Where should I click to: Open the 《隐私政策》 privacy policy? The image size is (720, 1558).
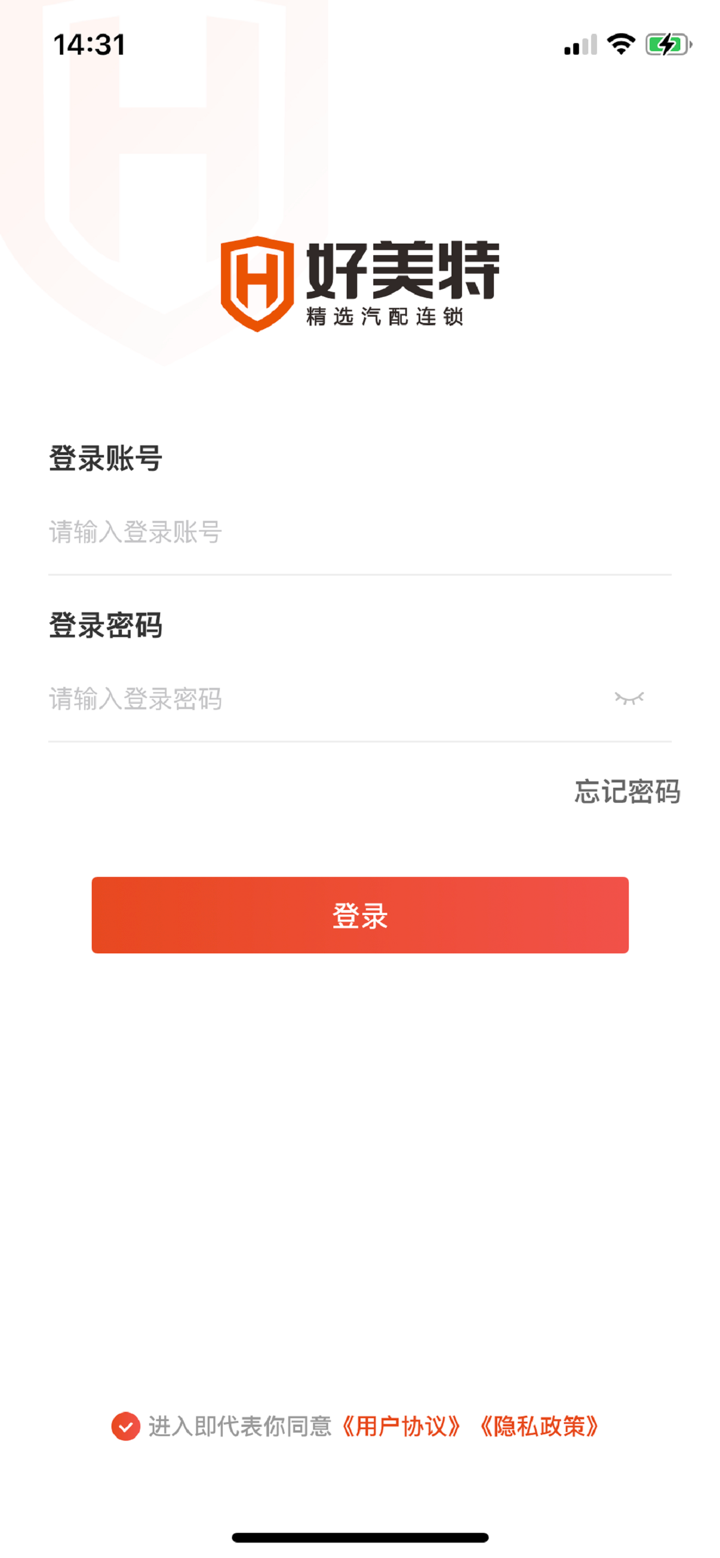click(540, 1426)
